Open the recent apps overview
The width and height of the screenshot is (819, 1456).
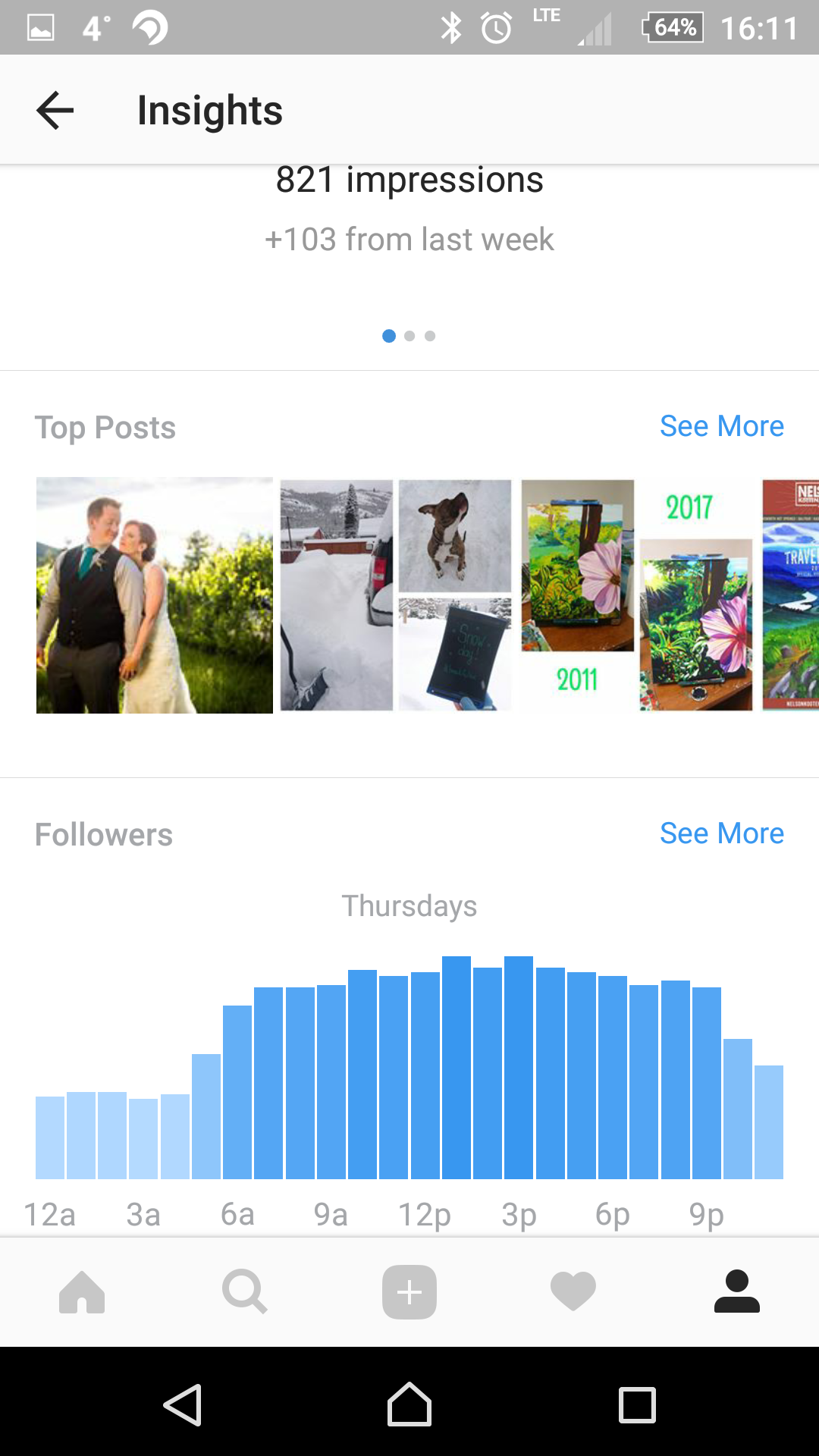pos(637,1405)
